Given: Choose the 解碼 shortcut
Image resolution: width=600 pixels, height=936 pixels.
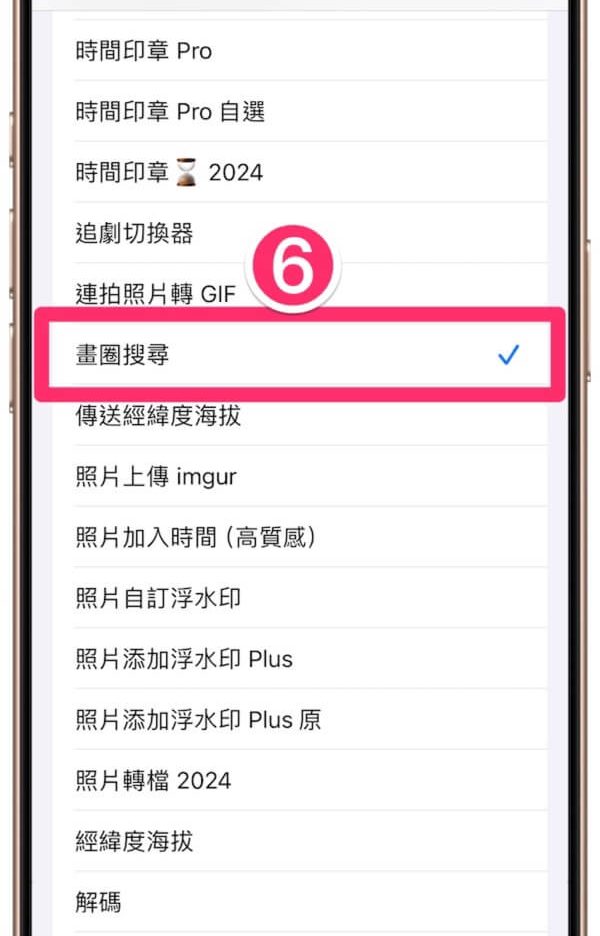Looking at the screenshot, I should click(98, 903).
